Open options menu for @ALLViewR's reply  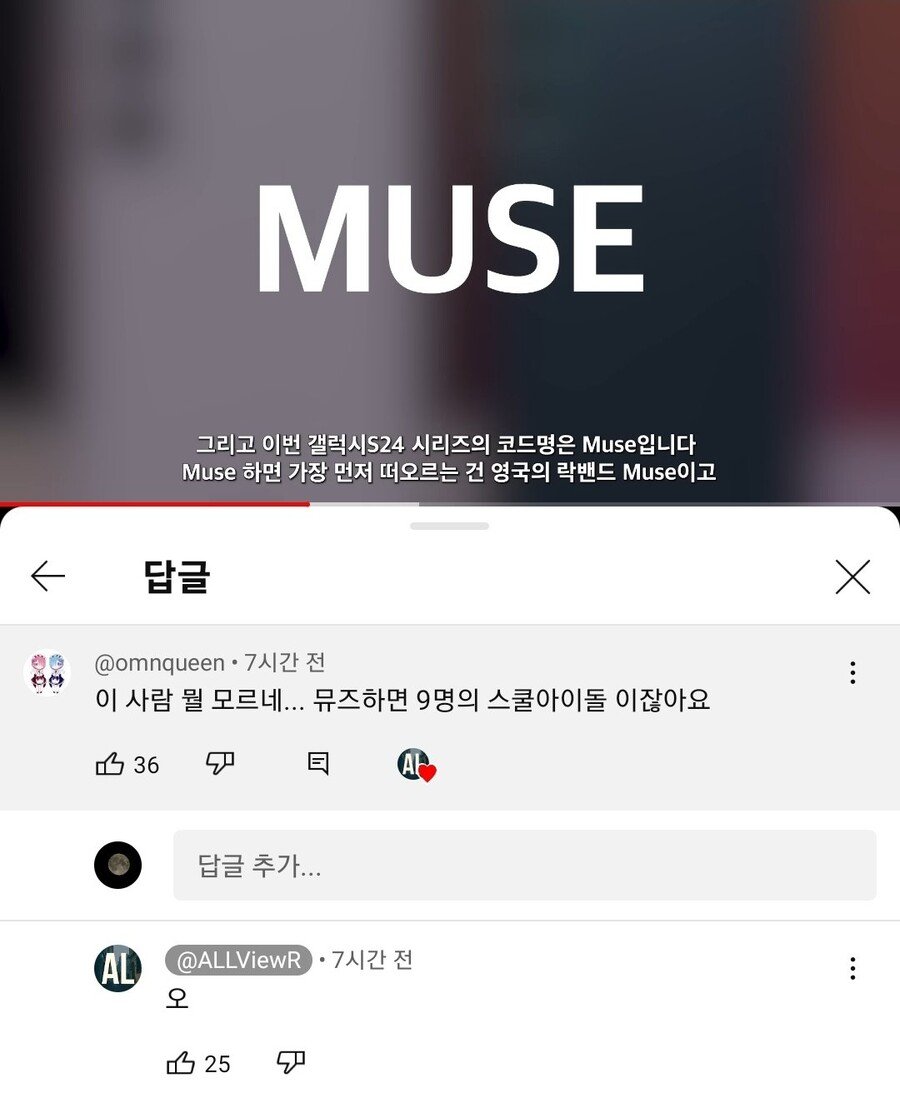tap(852, 968)
